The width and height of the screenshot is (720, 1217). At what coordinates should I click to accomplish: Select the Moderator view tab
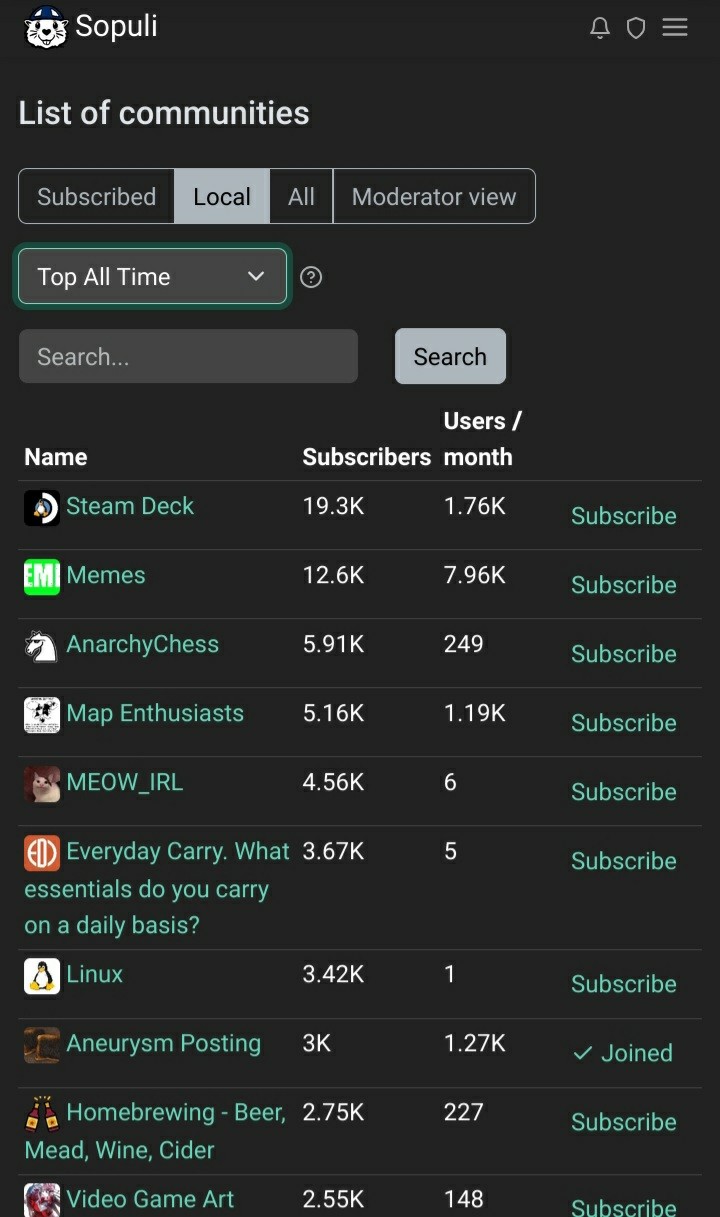click(x=434, y=196)
